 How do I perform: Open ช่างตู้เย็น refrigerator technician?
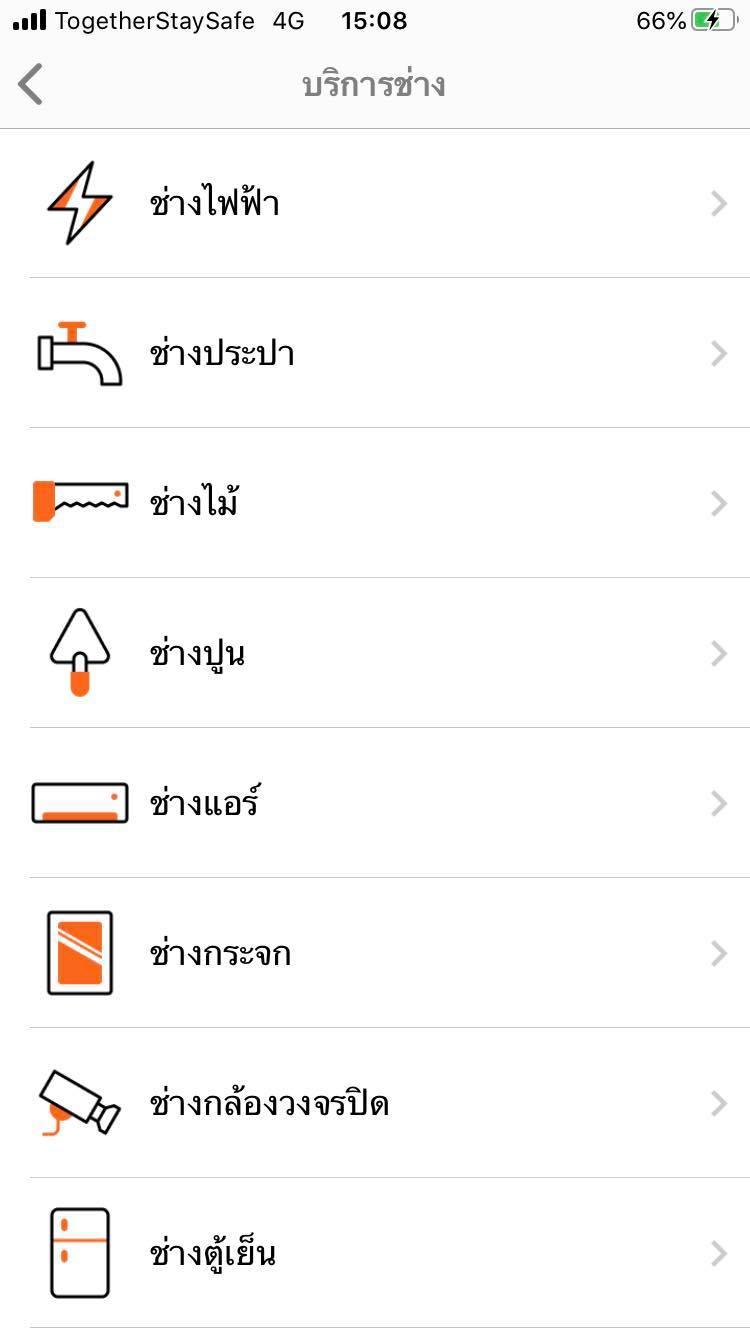(x=375, y=1253)
